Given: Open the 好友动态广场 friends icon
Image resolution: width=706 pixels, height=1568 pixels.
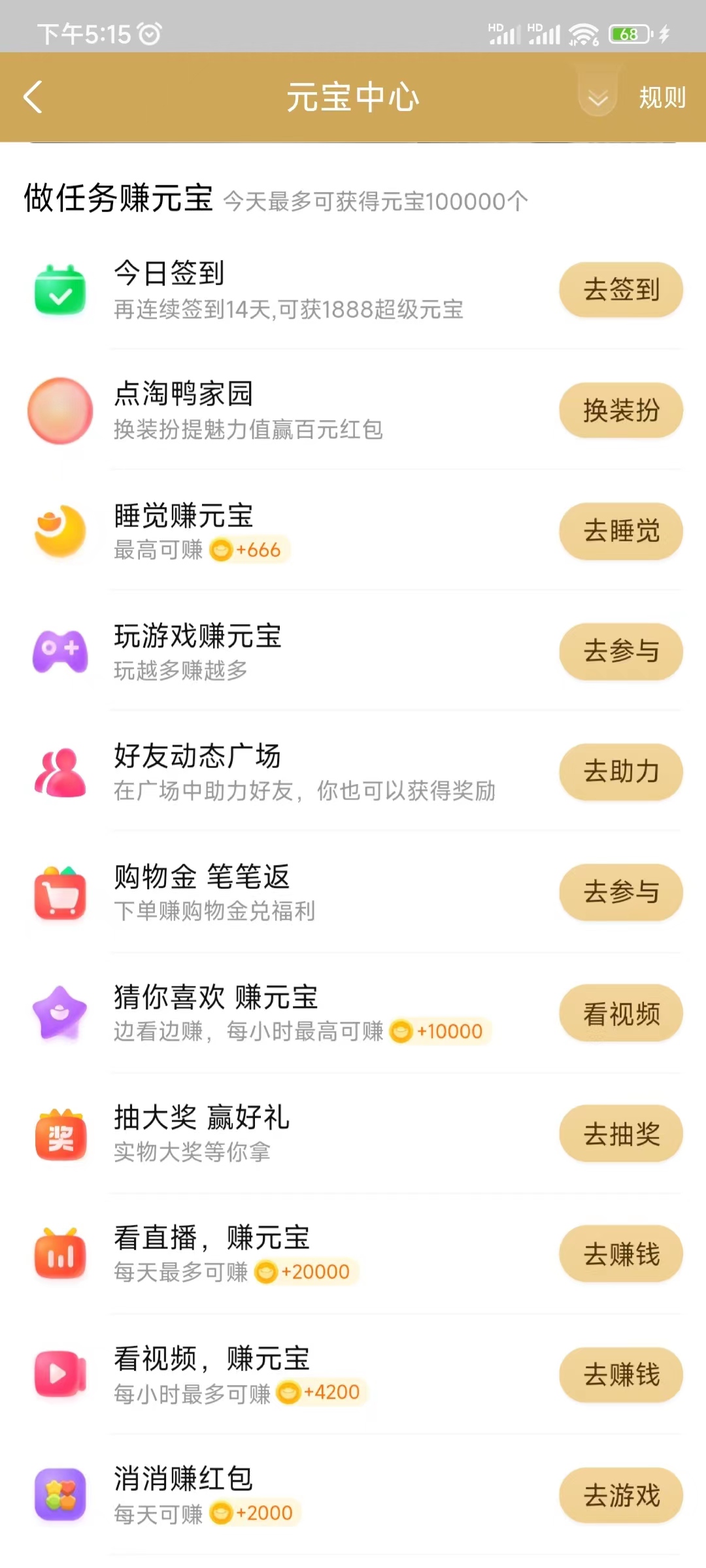Looking at the screenshot, I should pyautogui.click(x=61, y=772).
